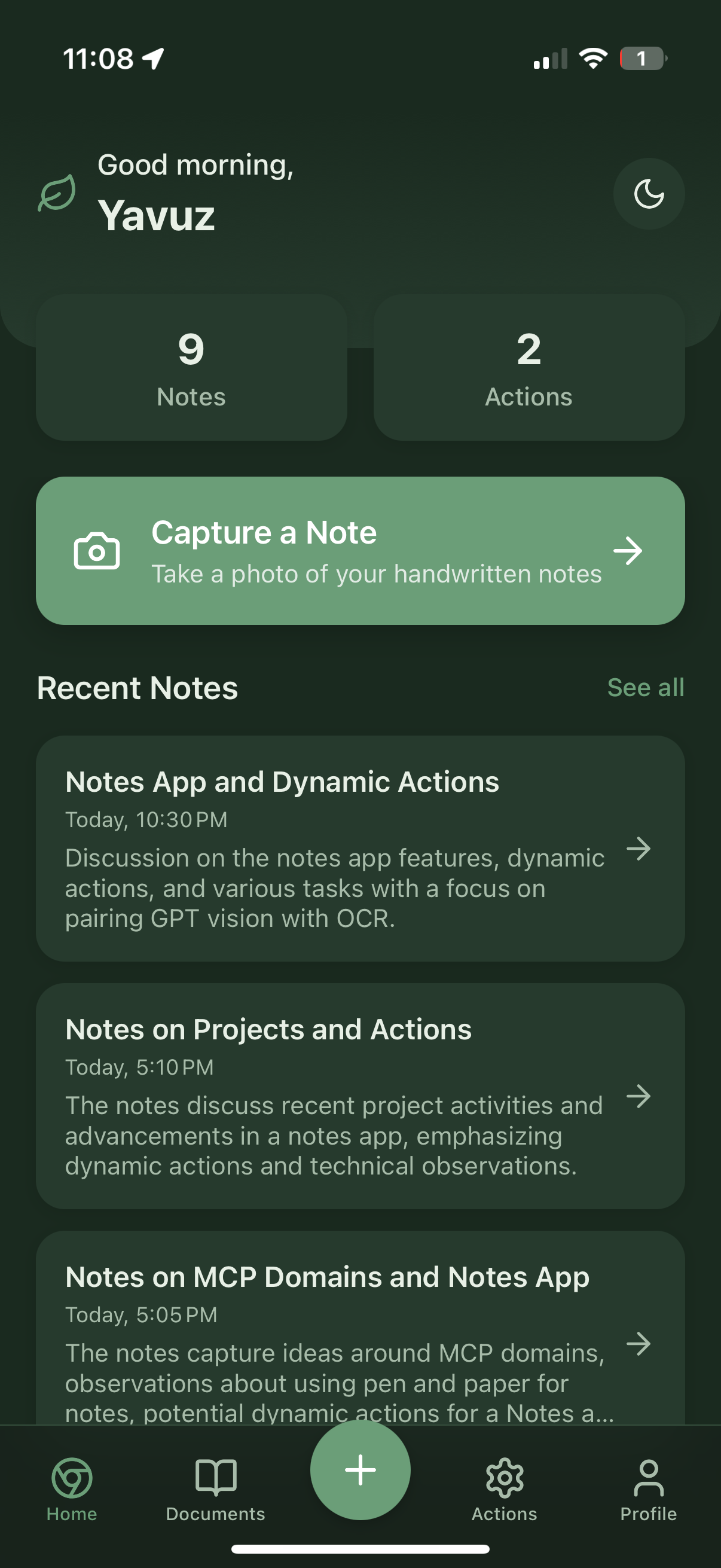Go to the Actions tab in bottom bar
The image size is (721, 1568).
(505, 1488)
